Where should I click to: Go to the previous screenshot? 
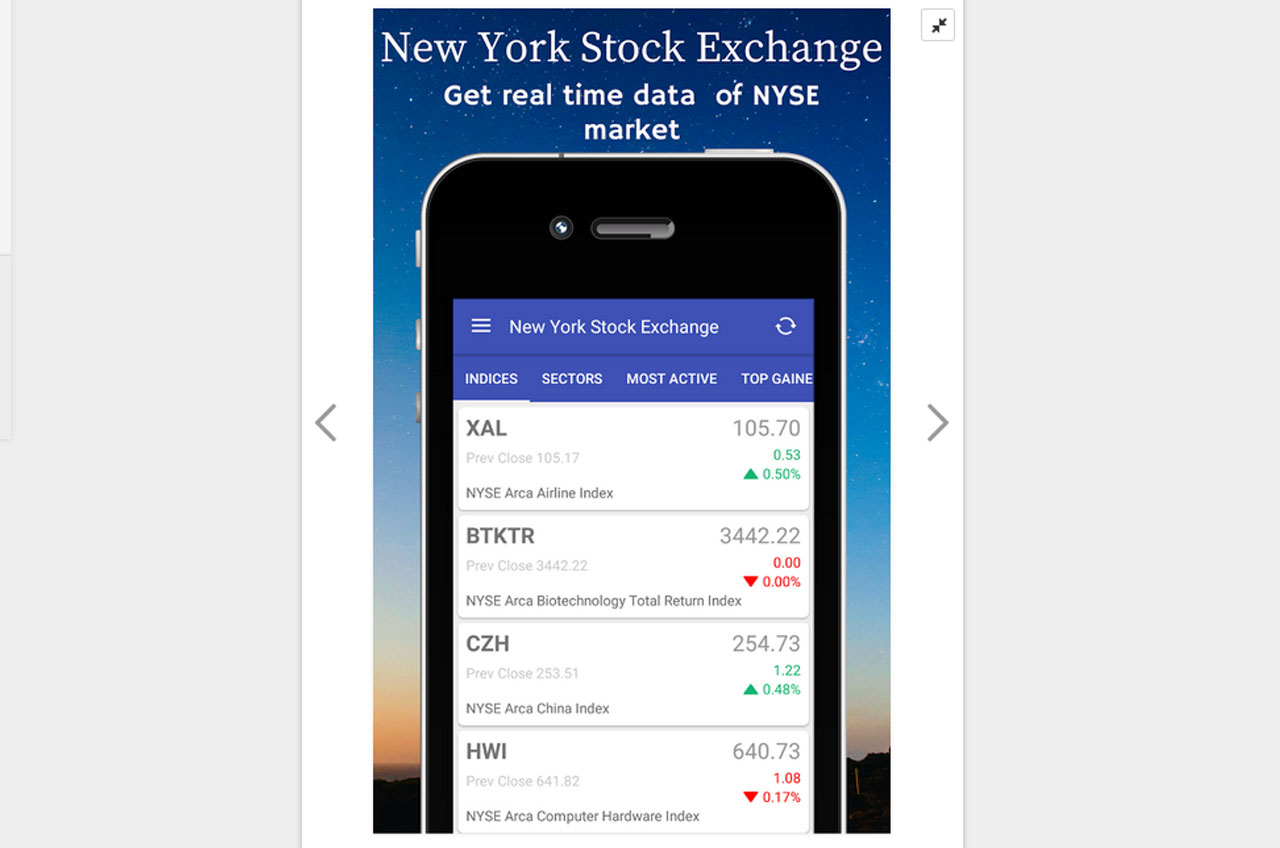(326, 423)
